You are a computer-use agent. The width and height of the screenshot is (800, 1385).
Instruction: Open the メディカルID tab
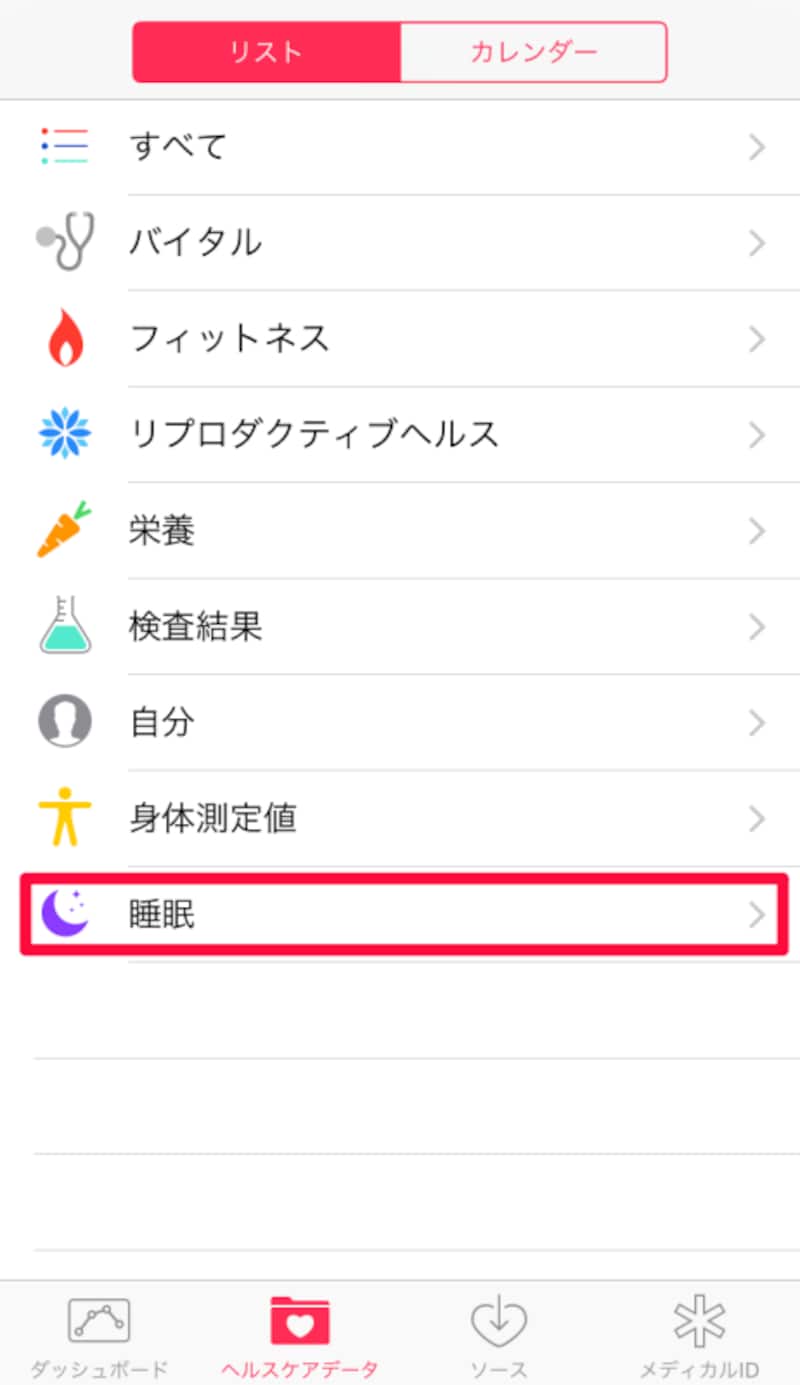[699, 1335]
